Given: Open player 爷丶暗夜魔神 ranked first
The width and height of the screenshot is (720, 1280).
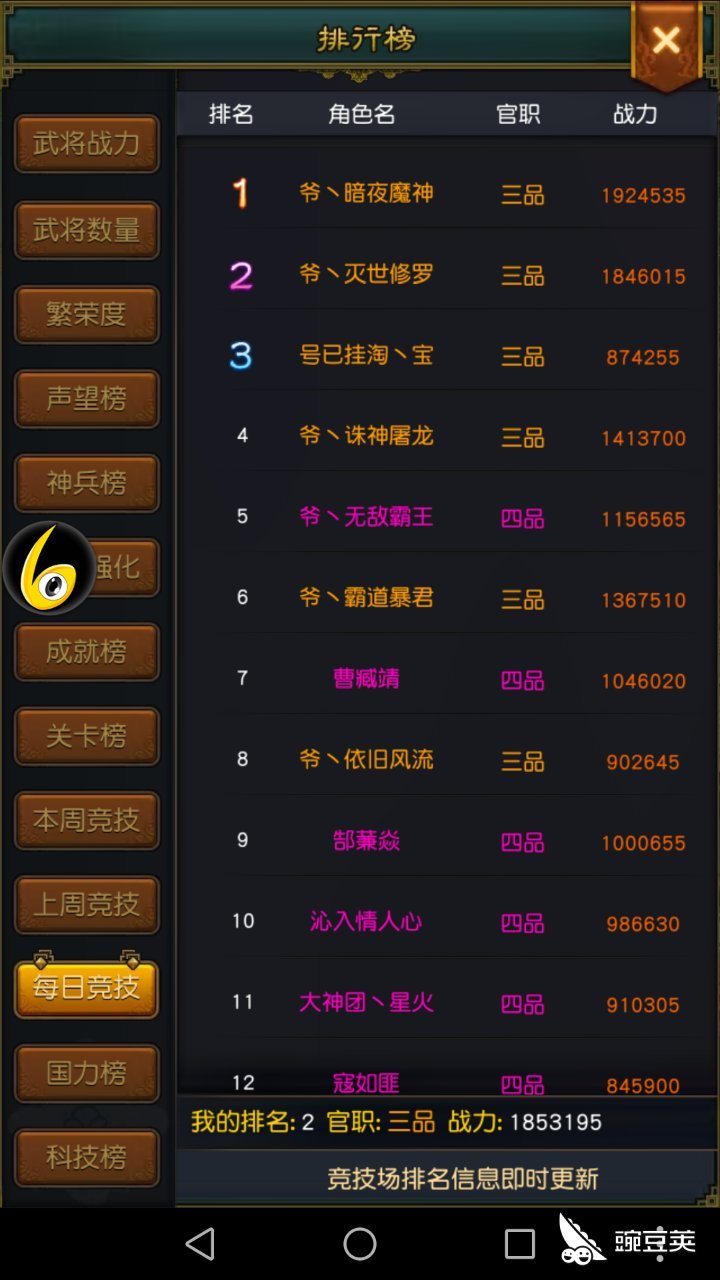Looking at the screenshot, I should pos(366,193).
